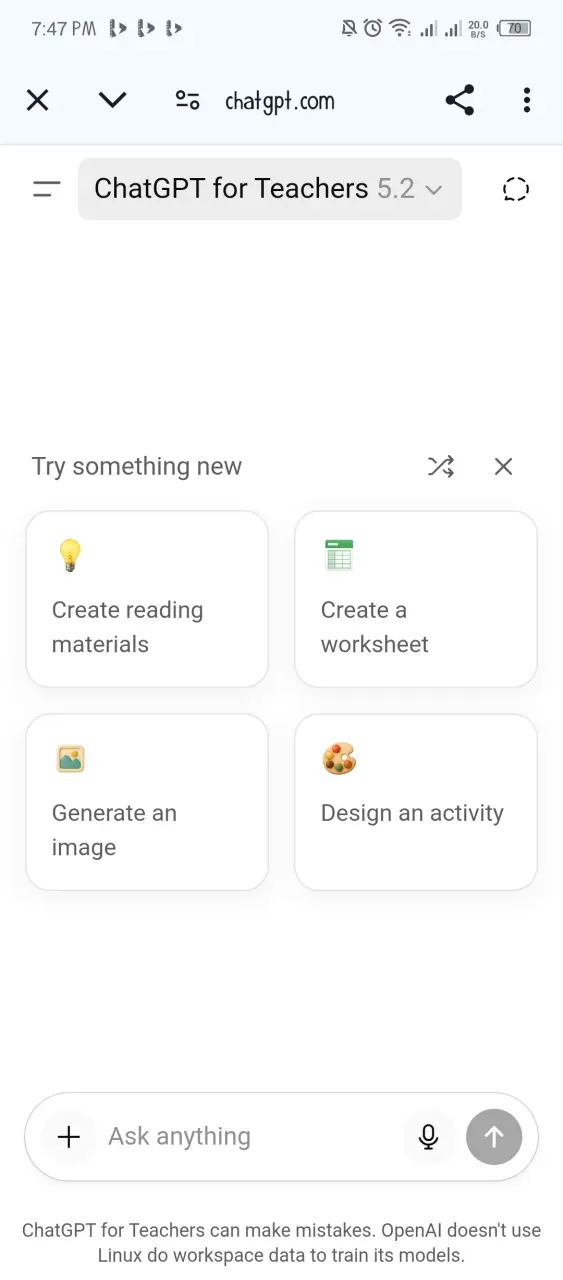Minimize the custom tab with down chevron
The width and height of the screenshot is (563, 1280).
click(112, 100)
